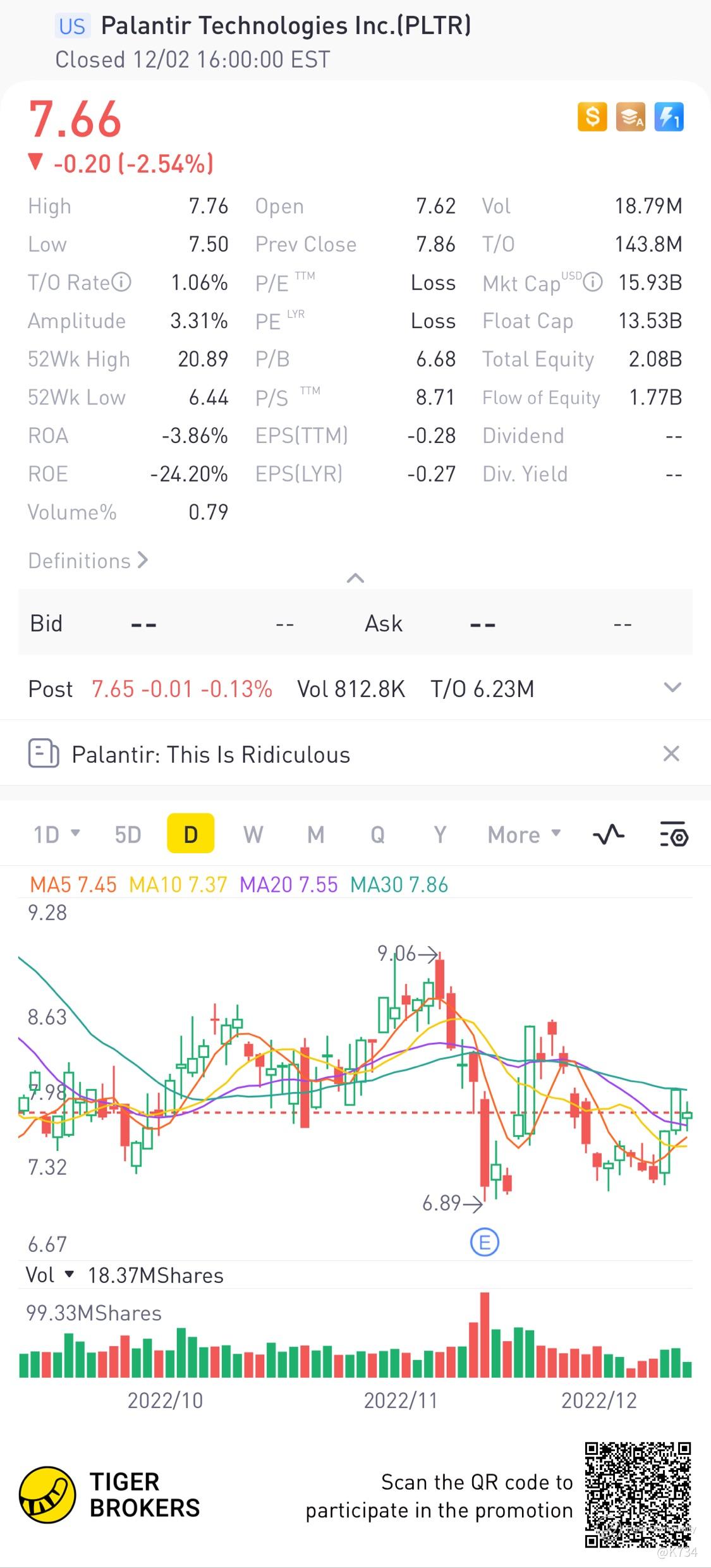Tap the yellow dollar sign badge
Image resolution: width=711 pixels, height=1568 pixels.
pos(592,117)
